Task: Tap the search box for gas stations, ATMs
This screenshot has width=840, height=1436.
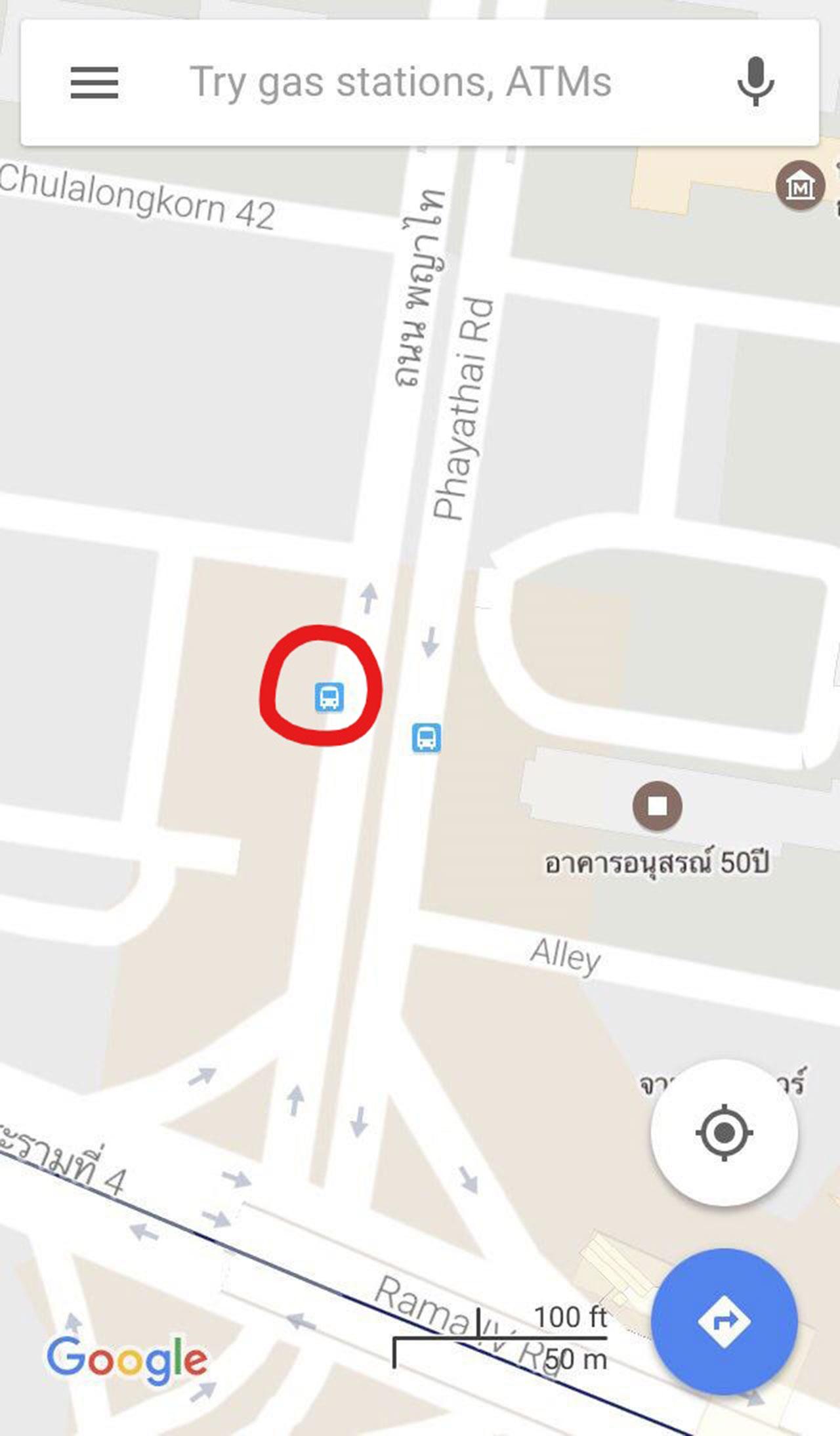Action: (x=400, y=83)
